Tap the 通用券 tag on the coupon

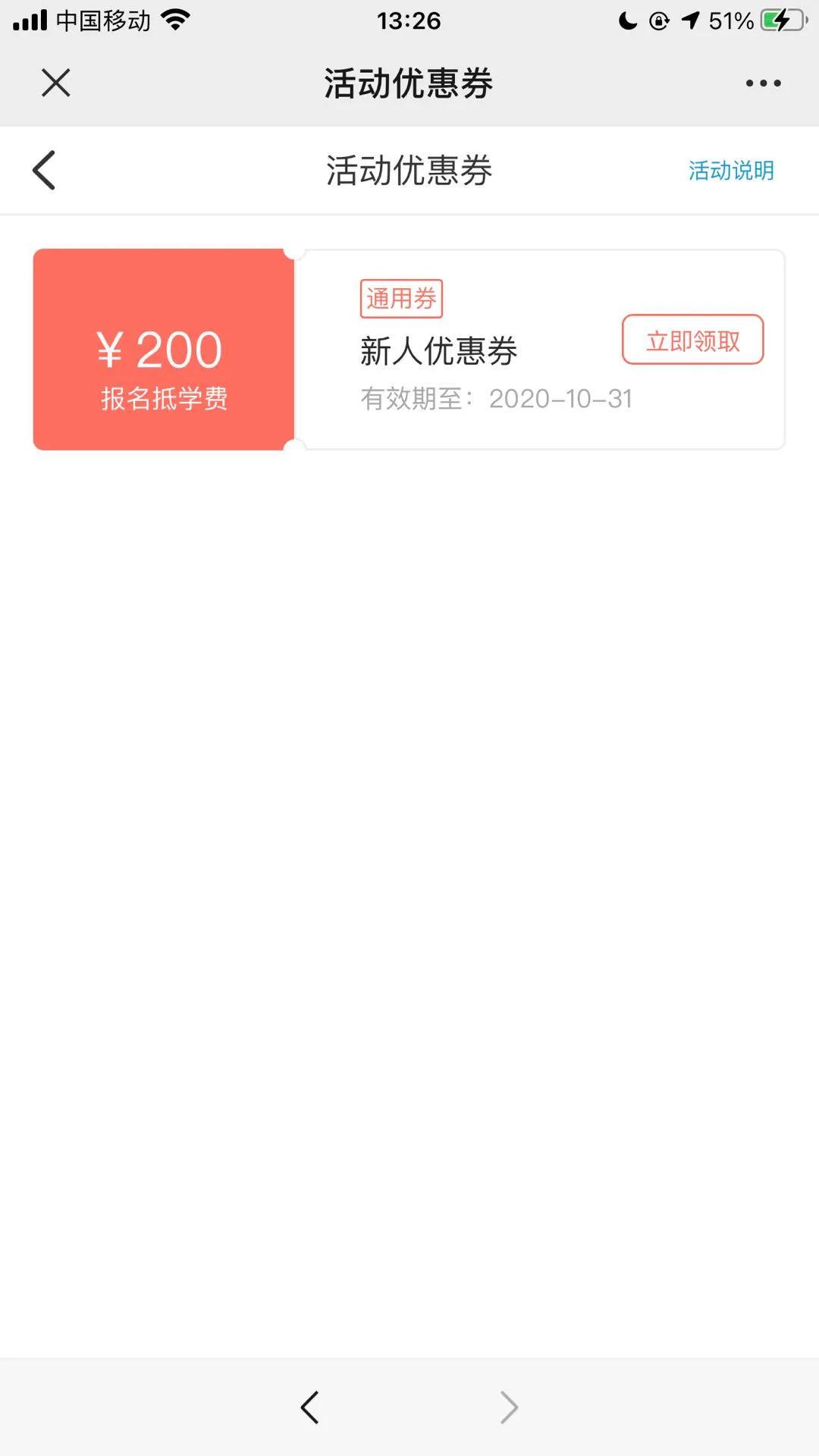point(402,297)
